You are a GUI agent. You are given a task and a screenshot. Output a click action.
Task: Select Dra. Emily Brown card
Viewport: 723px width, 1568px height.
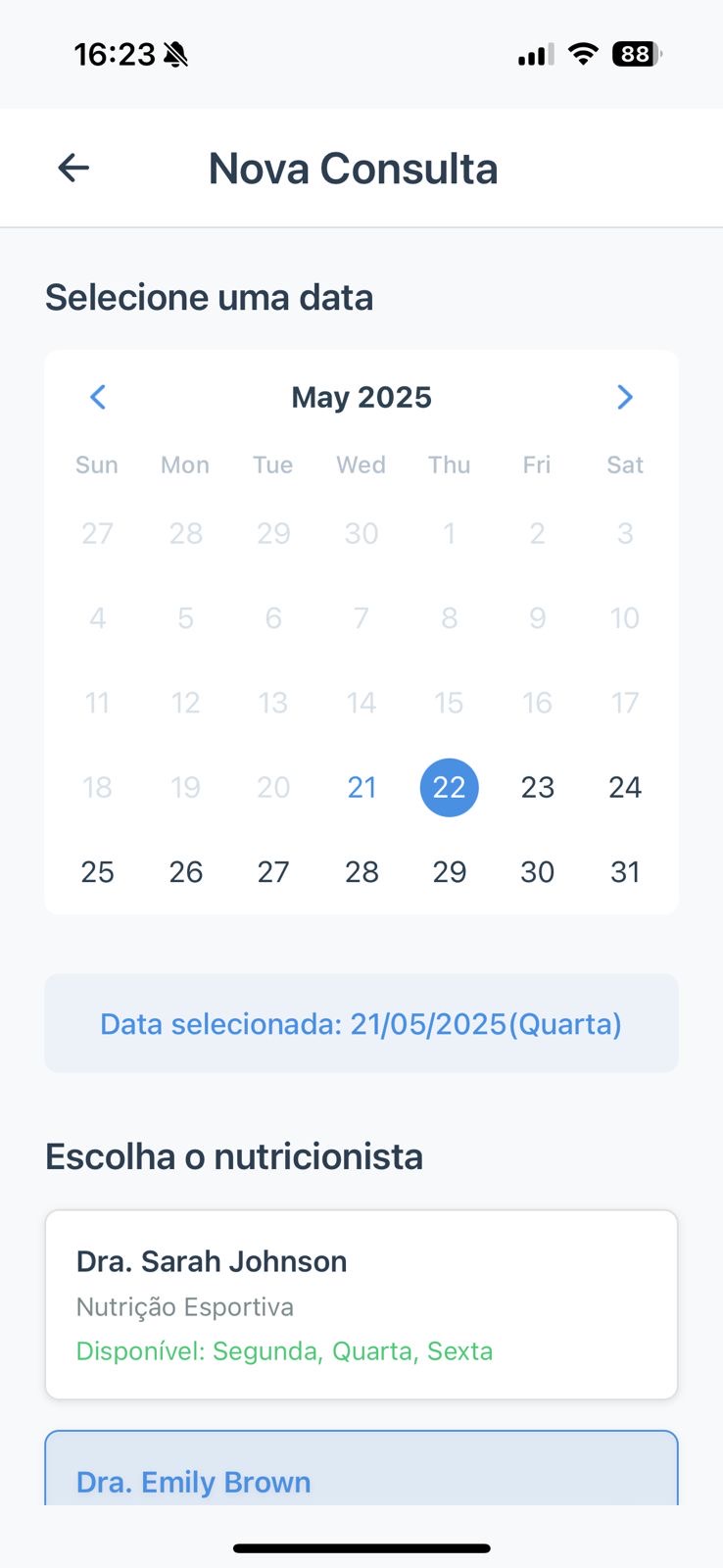[361, 1475]
